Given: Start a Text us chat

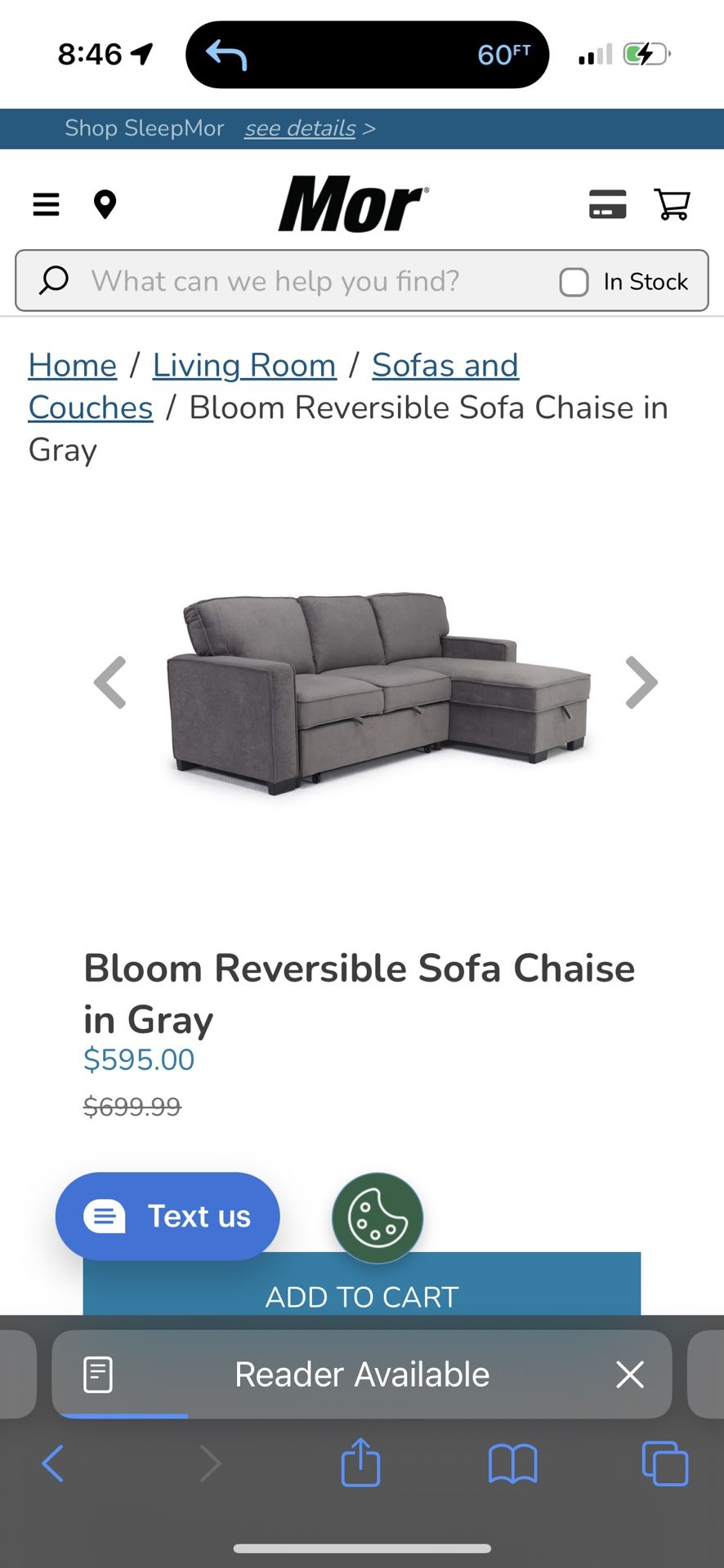Looking at the screenshot, I should pyautogui.click(x=168, y=1216).
